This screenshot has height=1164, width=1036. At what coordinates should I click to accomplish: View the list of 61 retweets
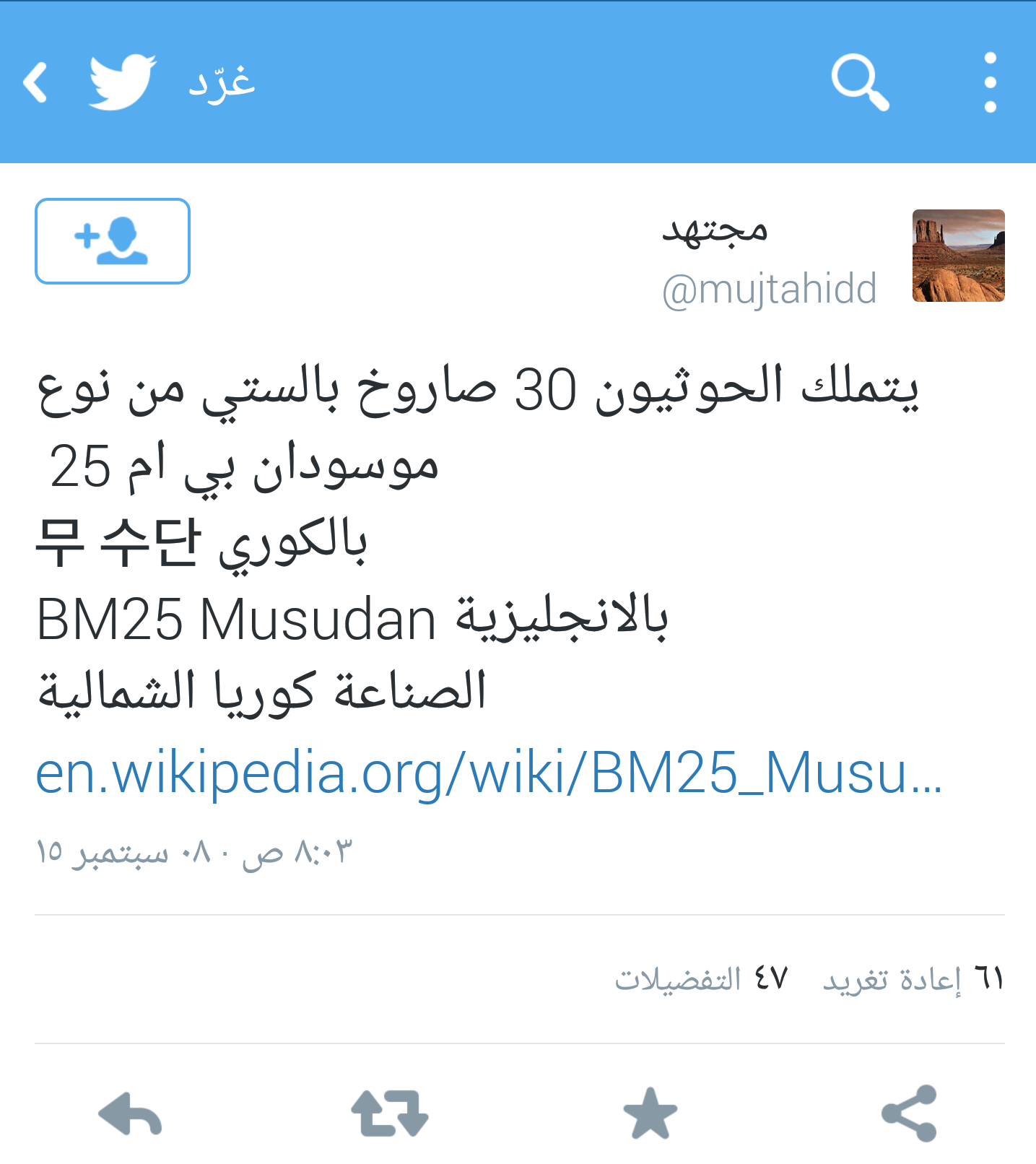point(913,980)
